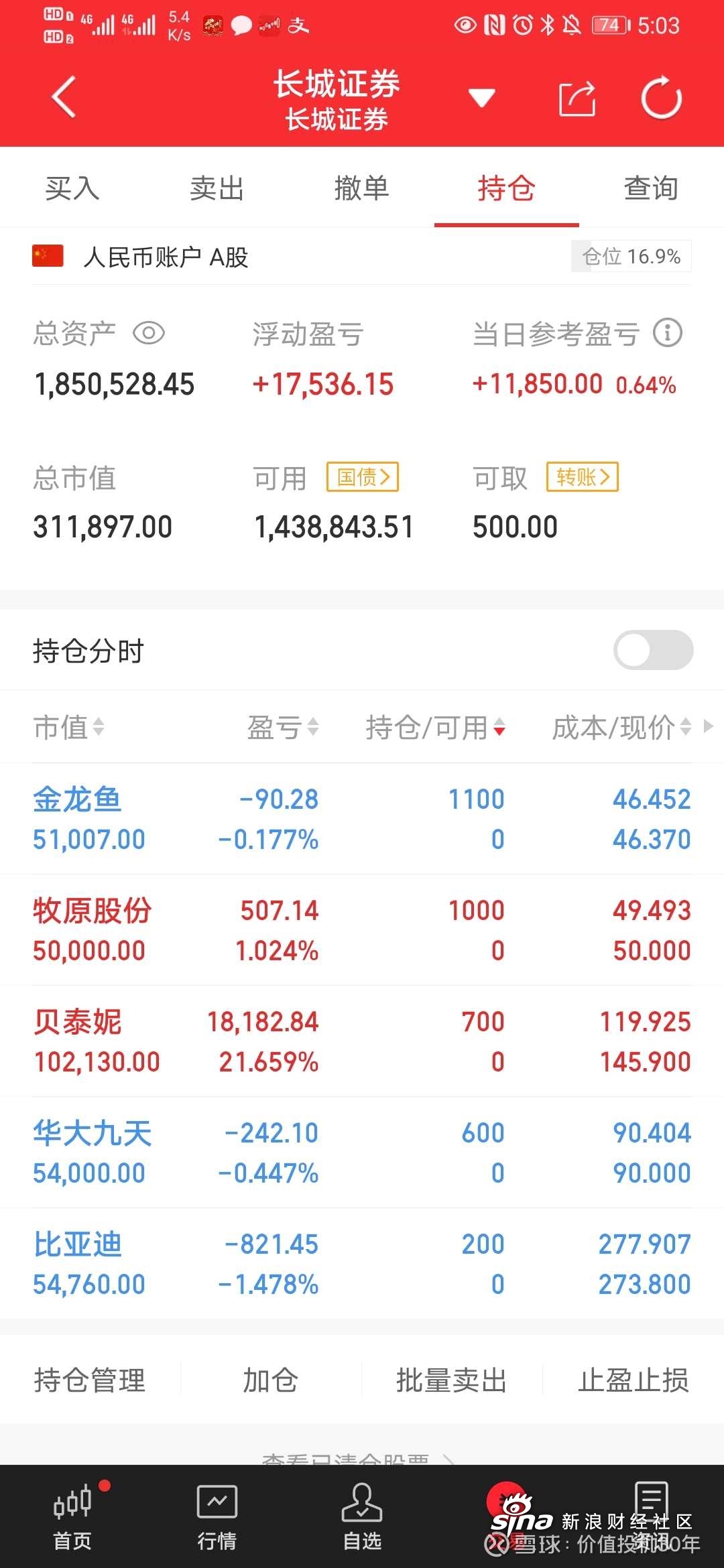Switch to the 买入 tab
This screenshot has width=724, height=1568.
click(x=72, y=188)
